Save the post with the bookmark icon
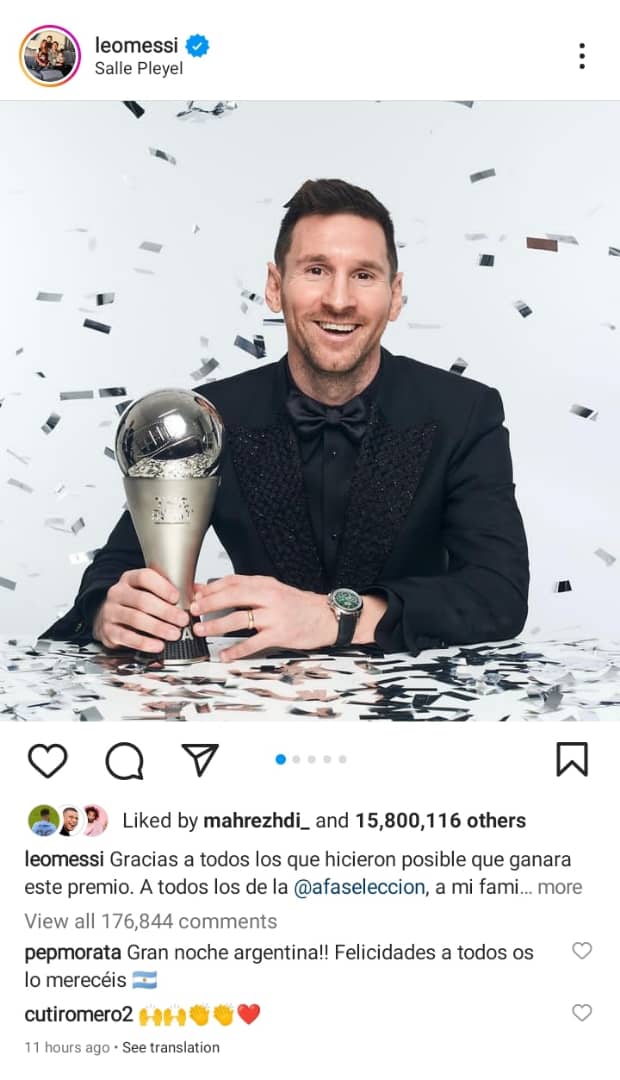Screen dimensions: 620x1080 pyautogui.click(x=572, y=759)
